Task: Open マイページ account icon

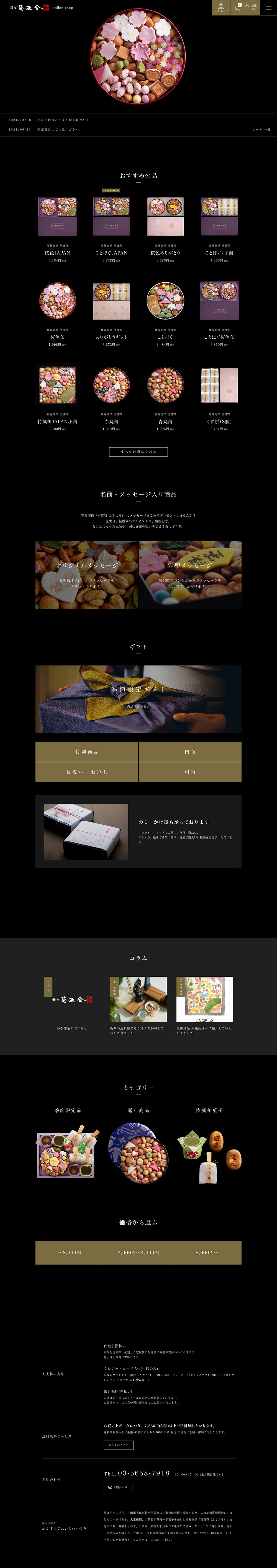Action: click(x=220, y=7)
